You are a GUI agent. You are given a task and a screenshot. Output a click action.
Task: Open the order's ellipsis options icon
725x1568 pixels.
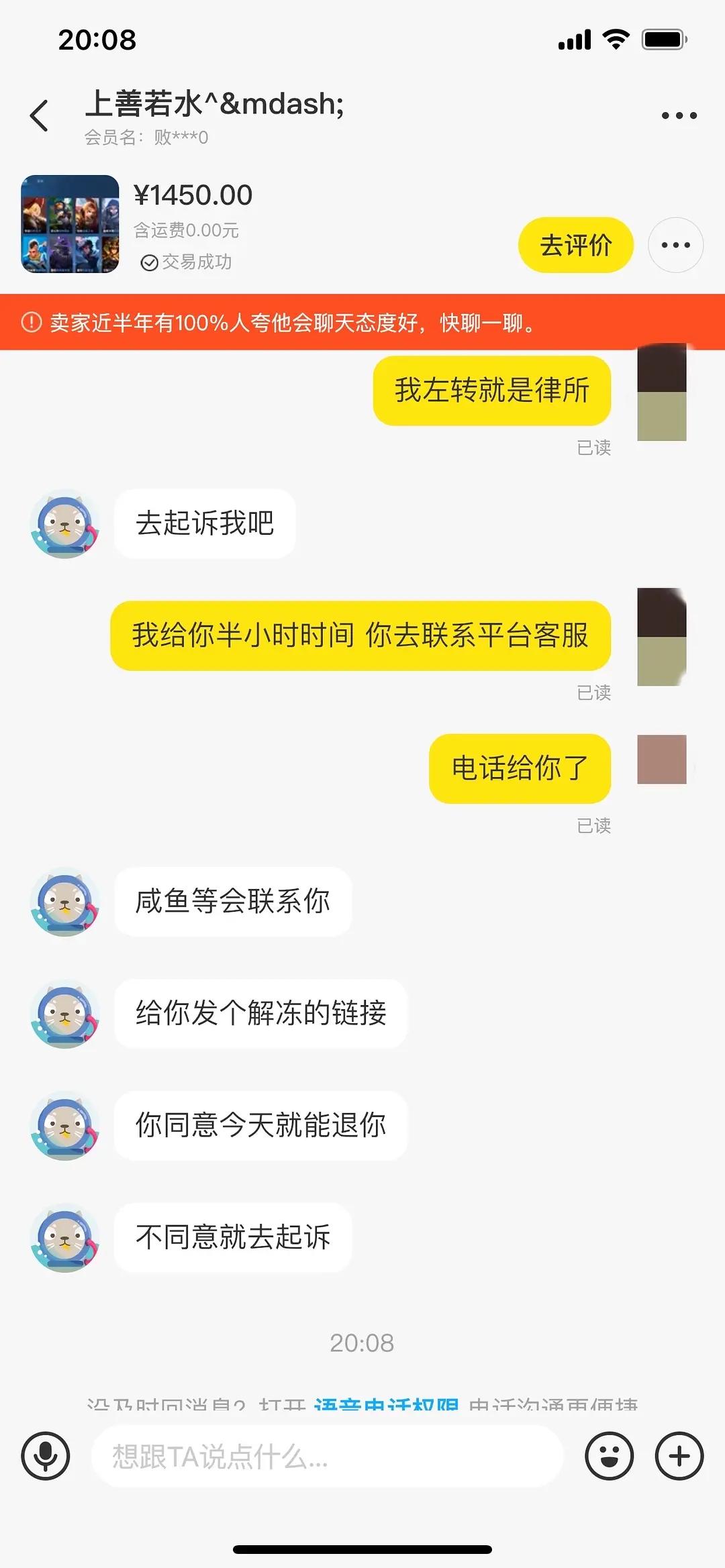[x=676, y=245]
